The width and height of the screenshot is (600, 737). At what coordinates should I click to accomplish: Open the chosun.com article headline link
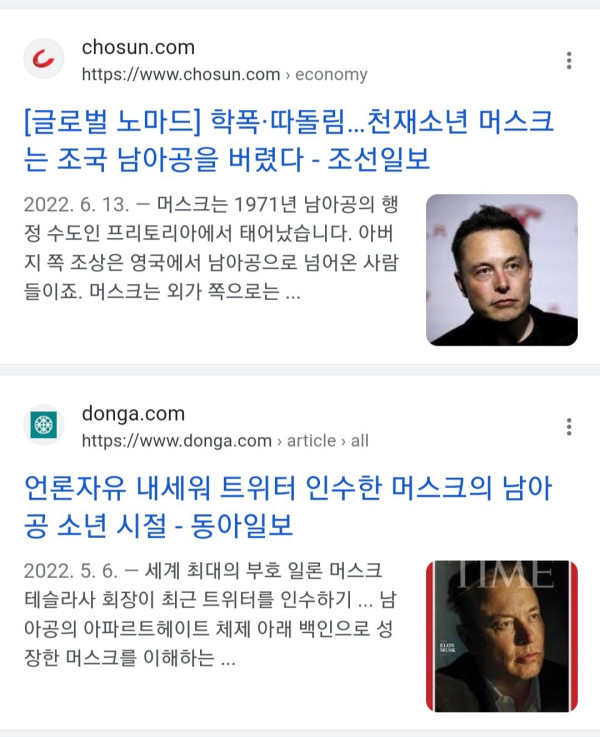tap(288, 140)
